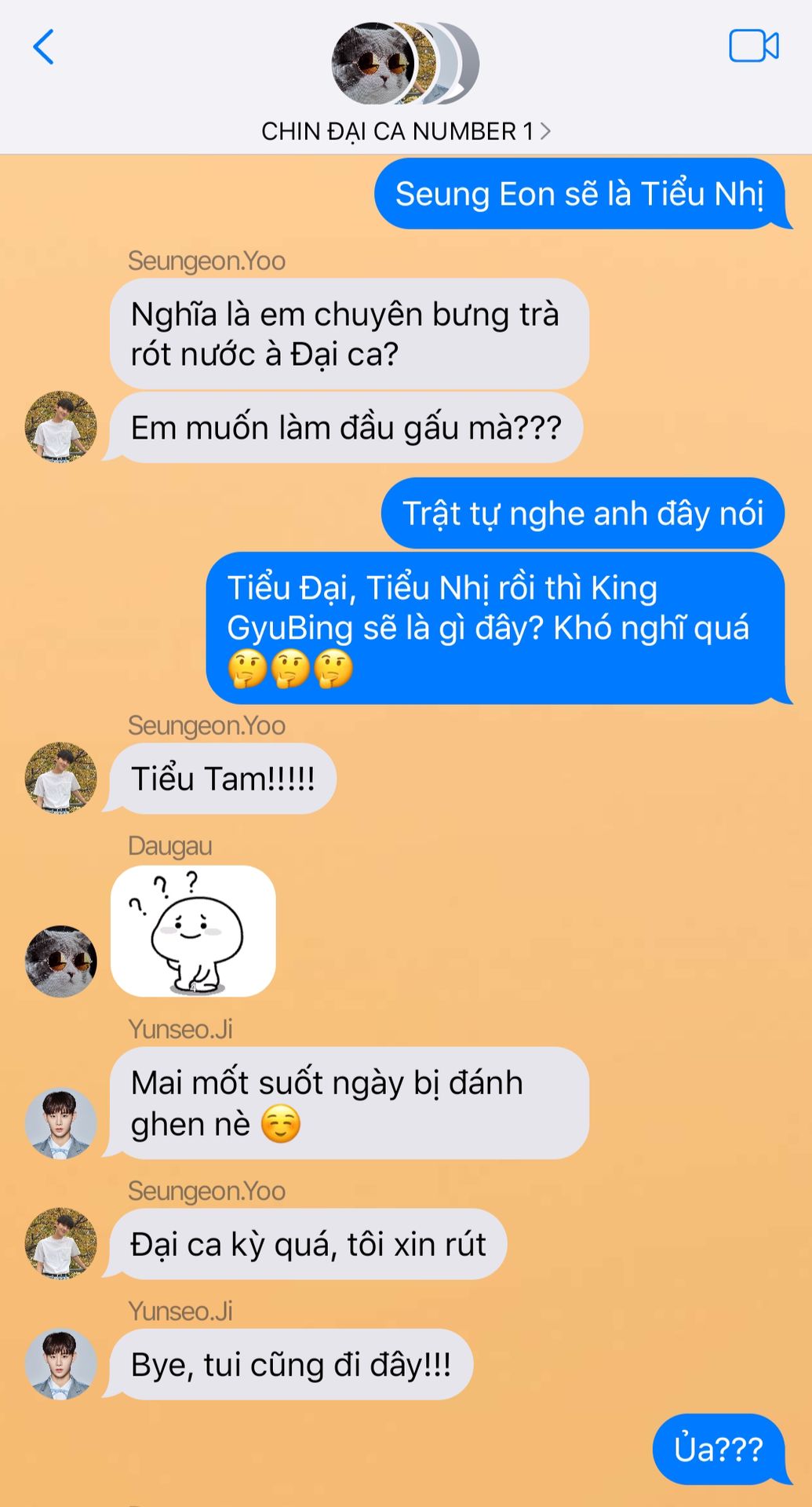Viewport: 812px width, 1507px height.
Task: Tap Seungeon.Yoo's avatar next to Tiểu Tam!!!!!
Action: tap(61, 778)
